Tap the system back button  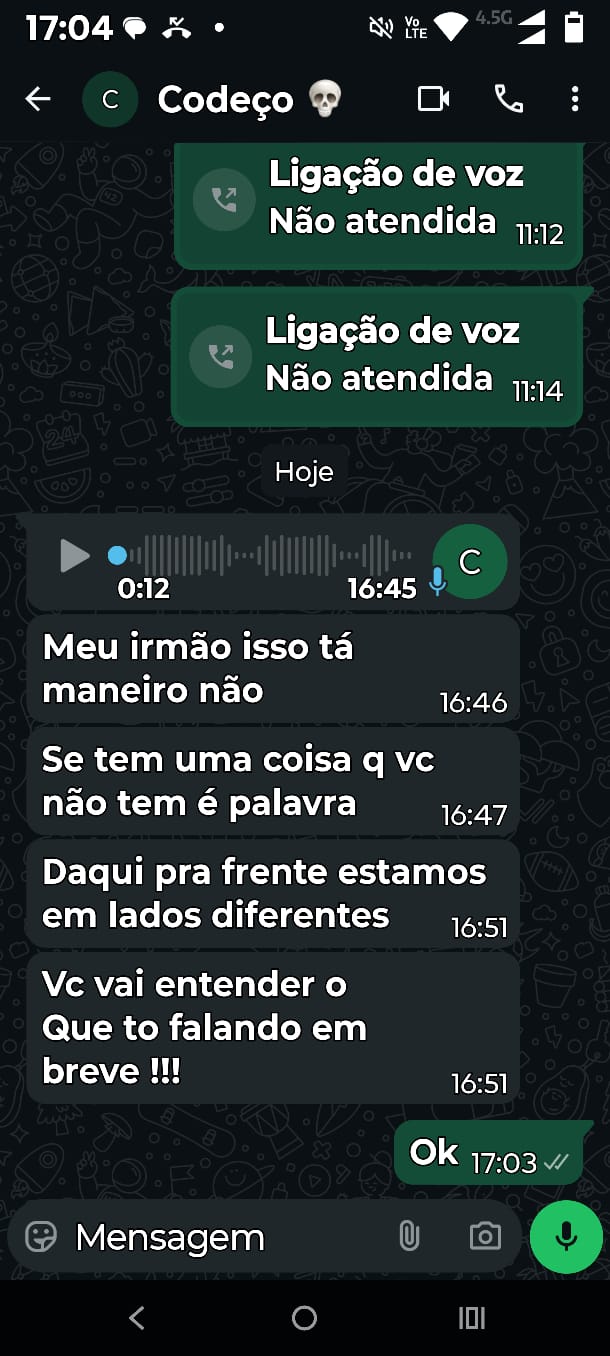(137, 1318)
